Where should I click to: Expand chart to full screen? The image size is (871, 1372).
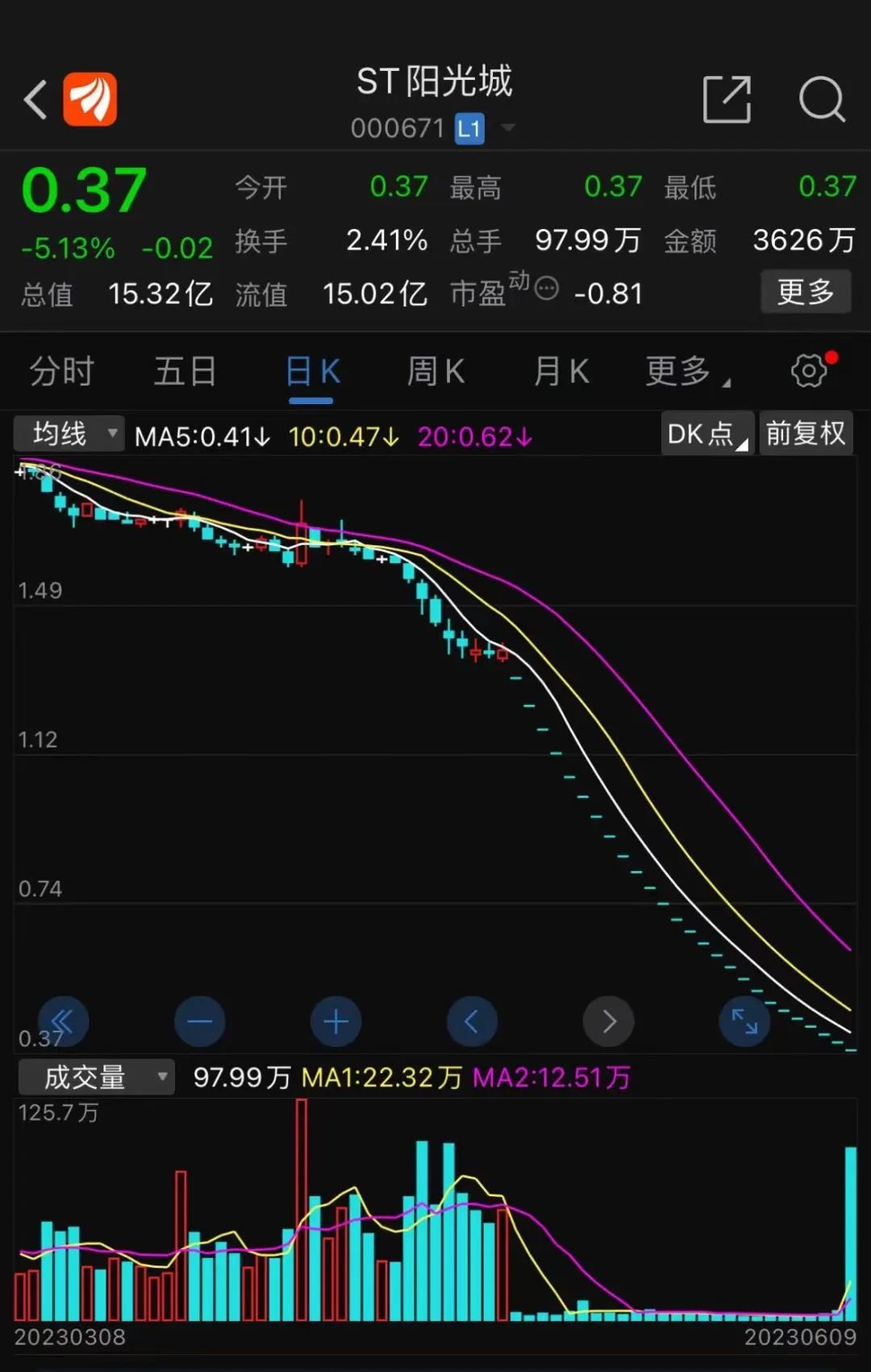click(x=744, y=1022)
